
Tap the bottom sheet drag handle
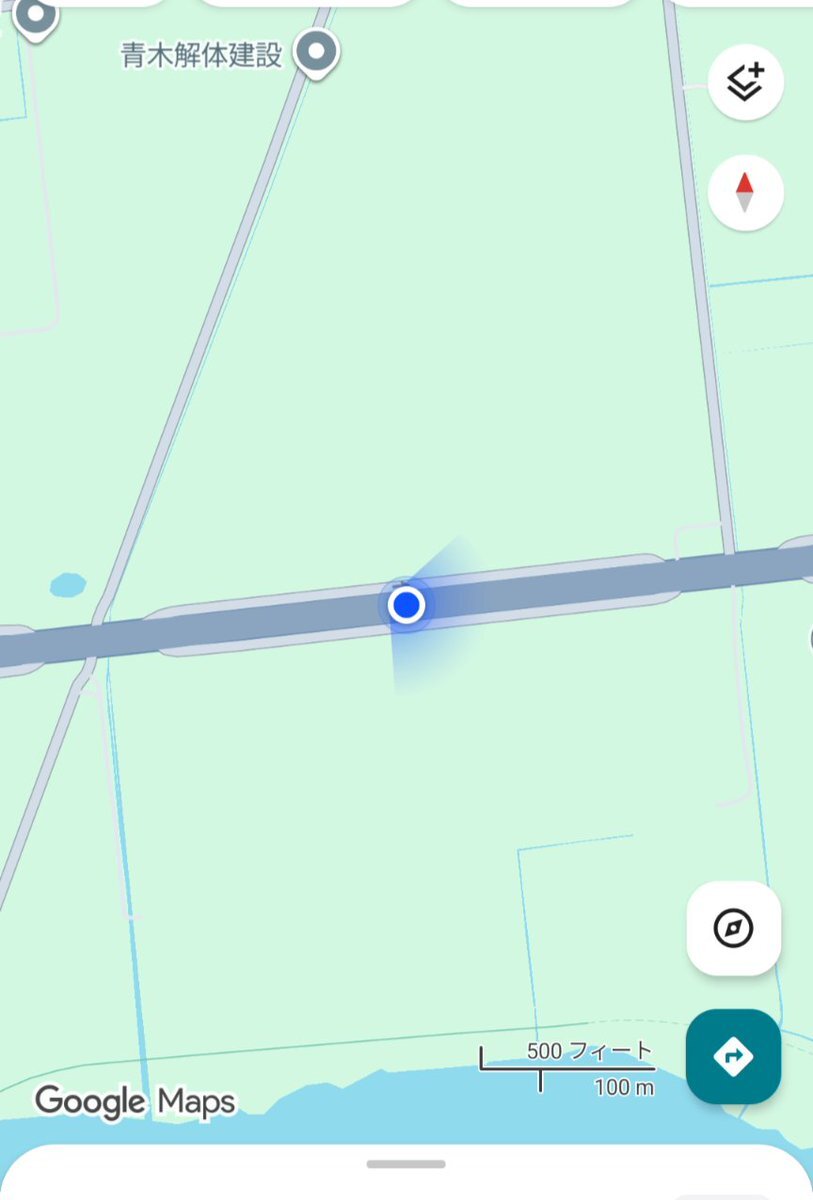(405, 1164)
